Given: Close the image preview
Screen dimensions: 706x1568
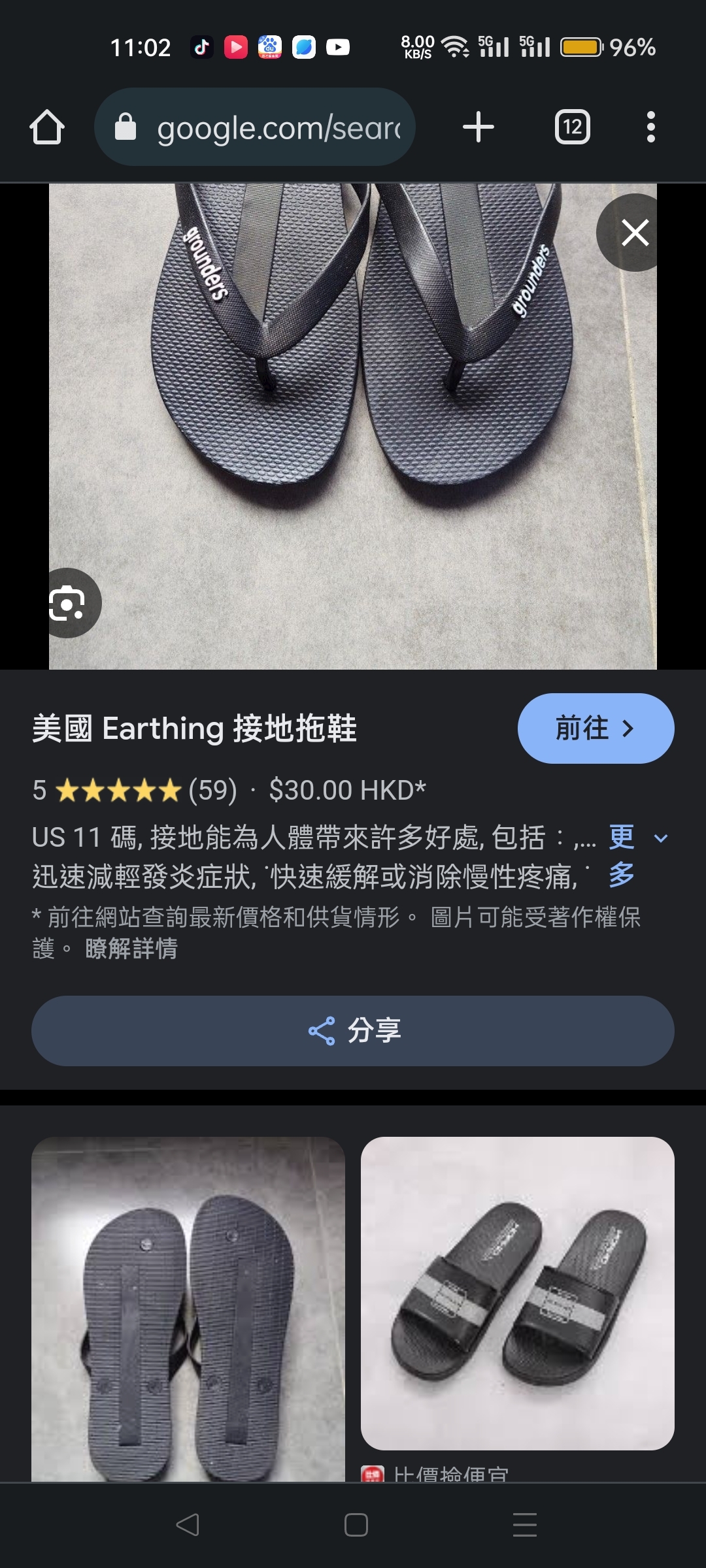Looking at the screenshot, I should 634,233.
